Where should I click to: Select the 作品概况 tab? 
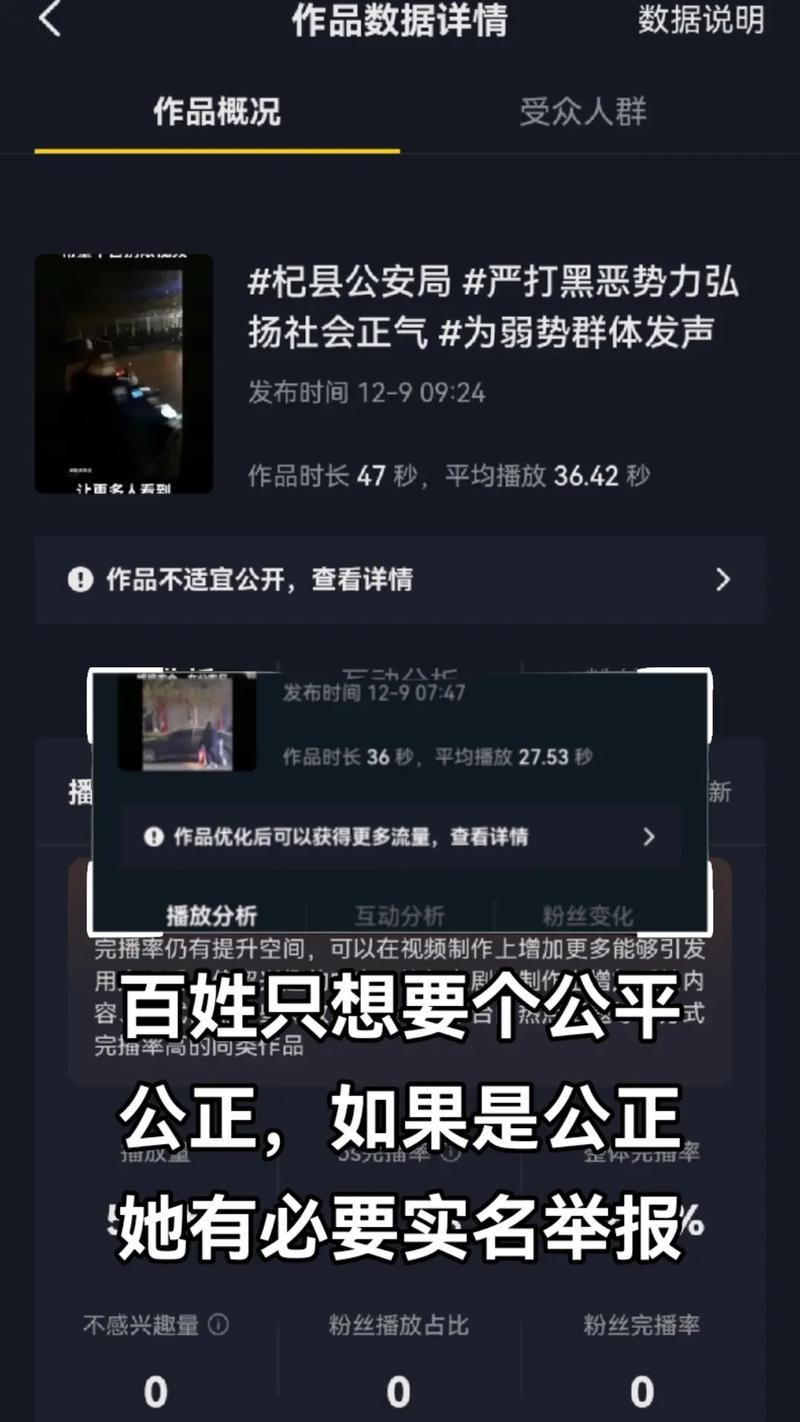pos(217,111)
